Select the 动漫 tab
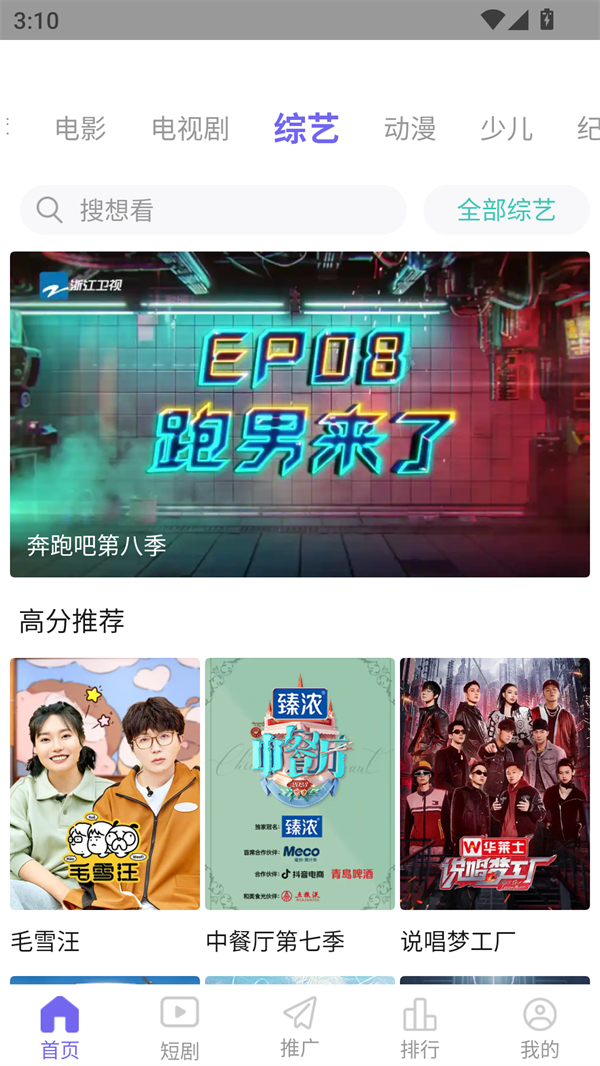Image resolution: width=600 pixels, height=1066 pixels. coord(410,129)
